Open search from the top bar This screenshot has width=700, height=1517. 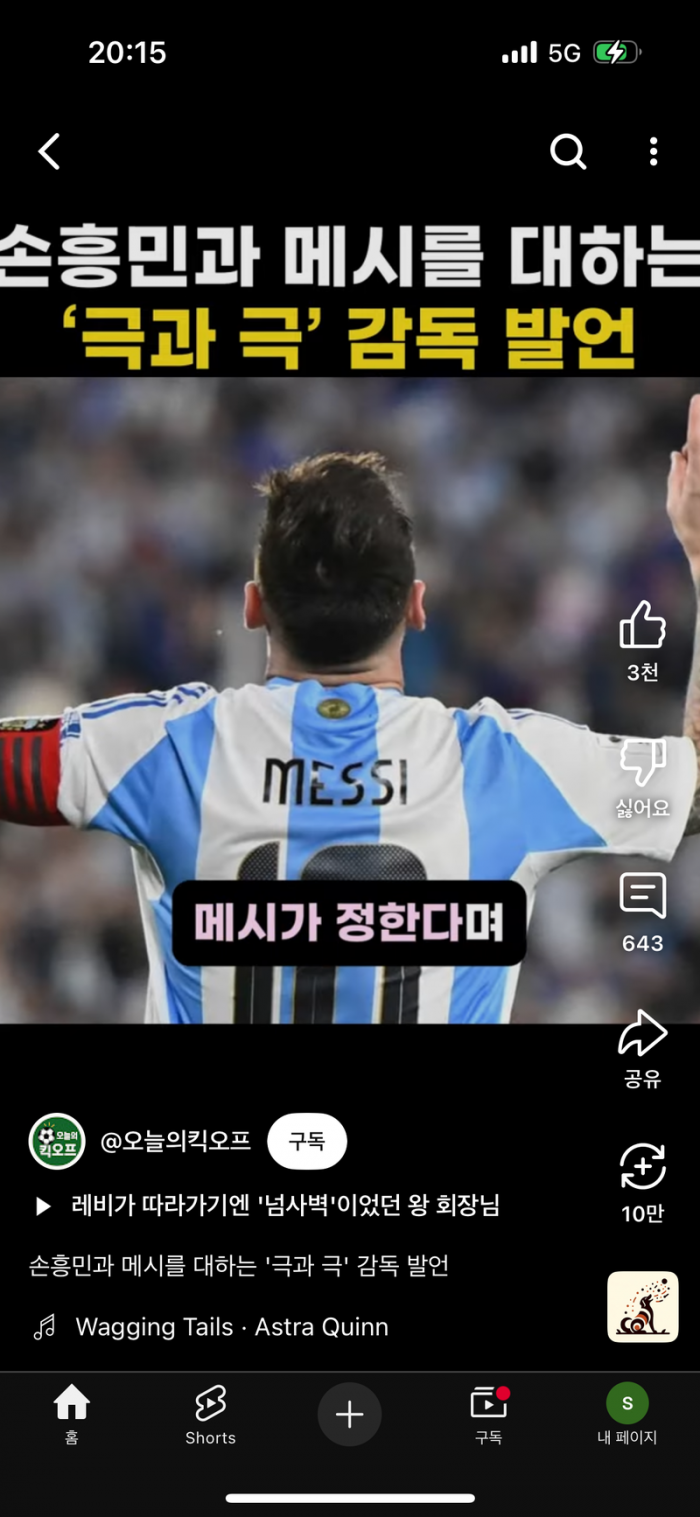pyautogui.click(x=567, y=152)
